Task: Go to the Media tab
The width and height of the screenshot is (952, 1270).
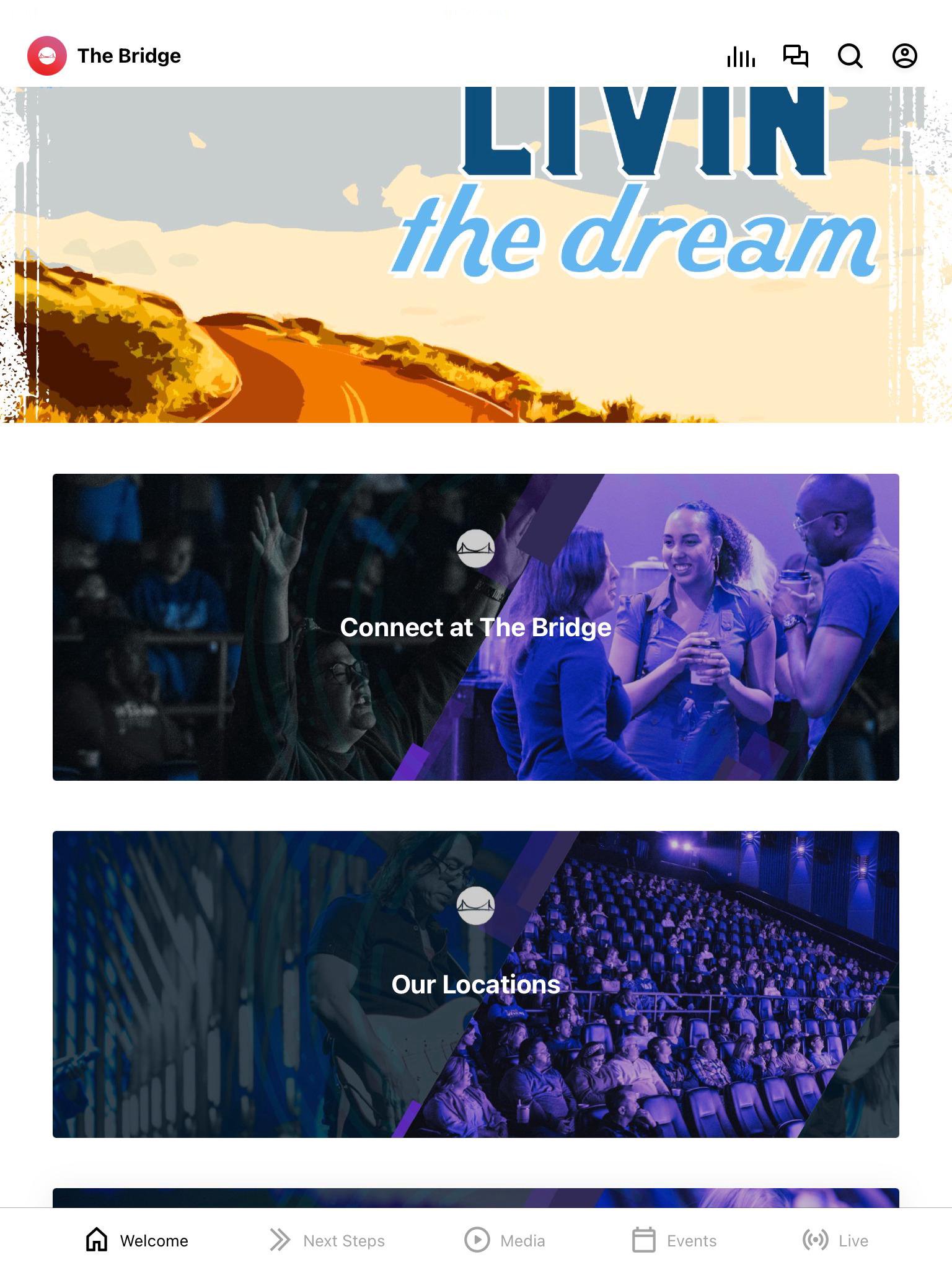Action: (x=505, y=1240)
